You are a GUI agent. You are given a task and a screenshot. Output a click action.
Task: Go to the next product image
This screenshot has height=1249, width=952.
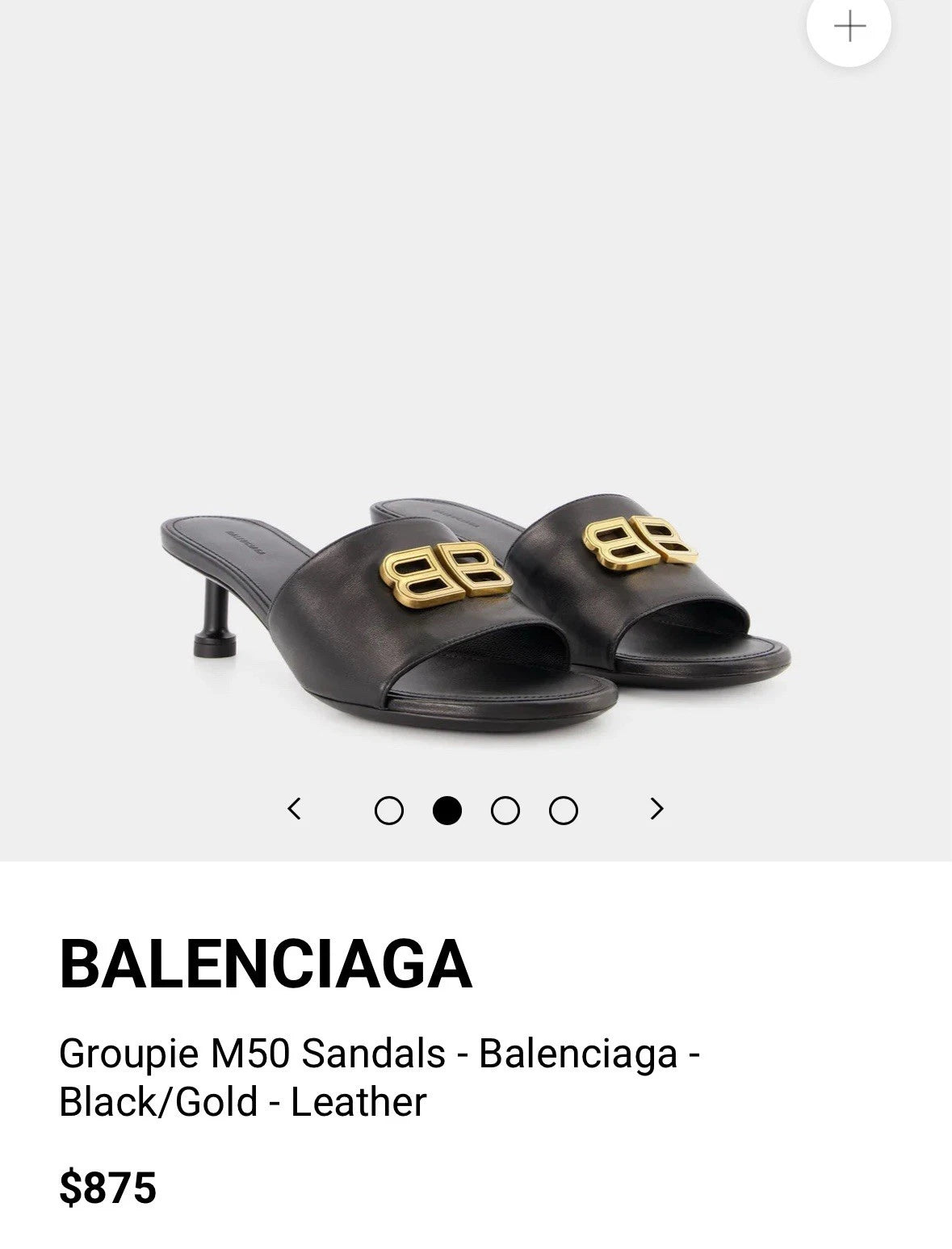click(x=656, y=808)
